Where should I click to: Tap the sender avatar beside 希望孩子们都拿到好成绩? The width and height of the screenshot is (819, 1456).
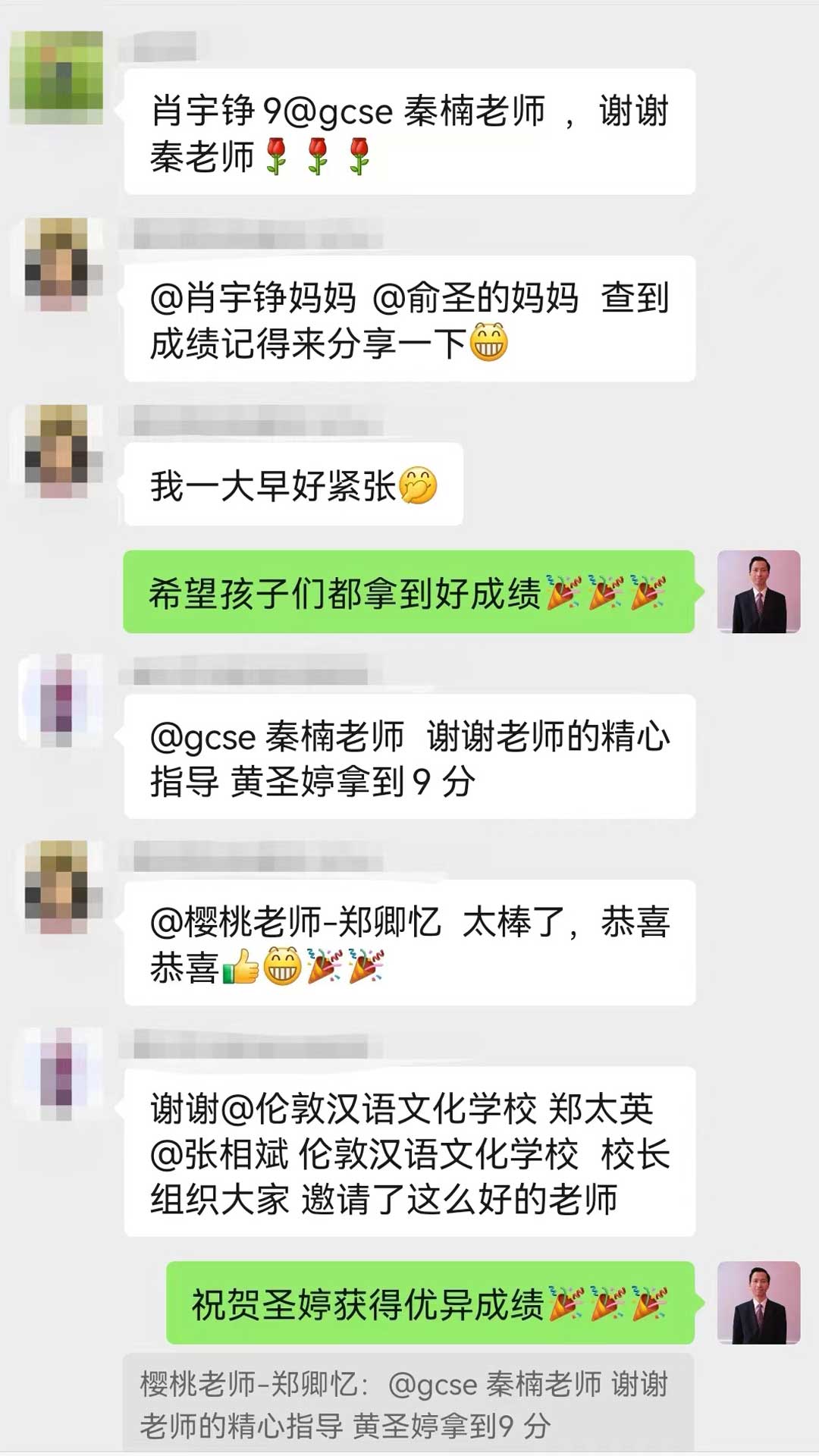758,591
